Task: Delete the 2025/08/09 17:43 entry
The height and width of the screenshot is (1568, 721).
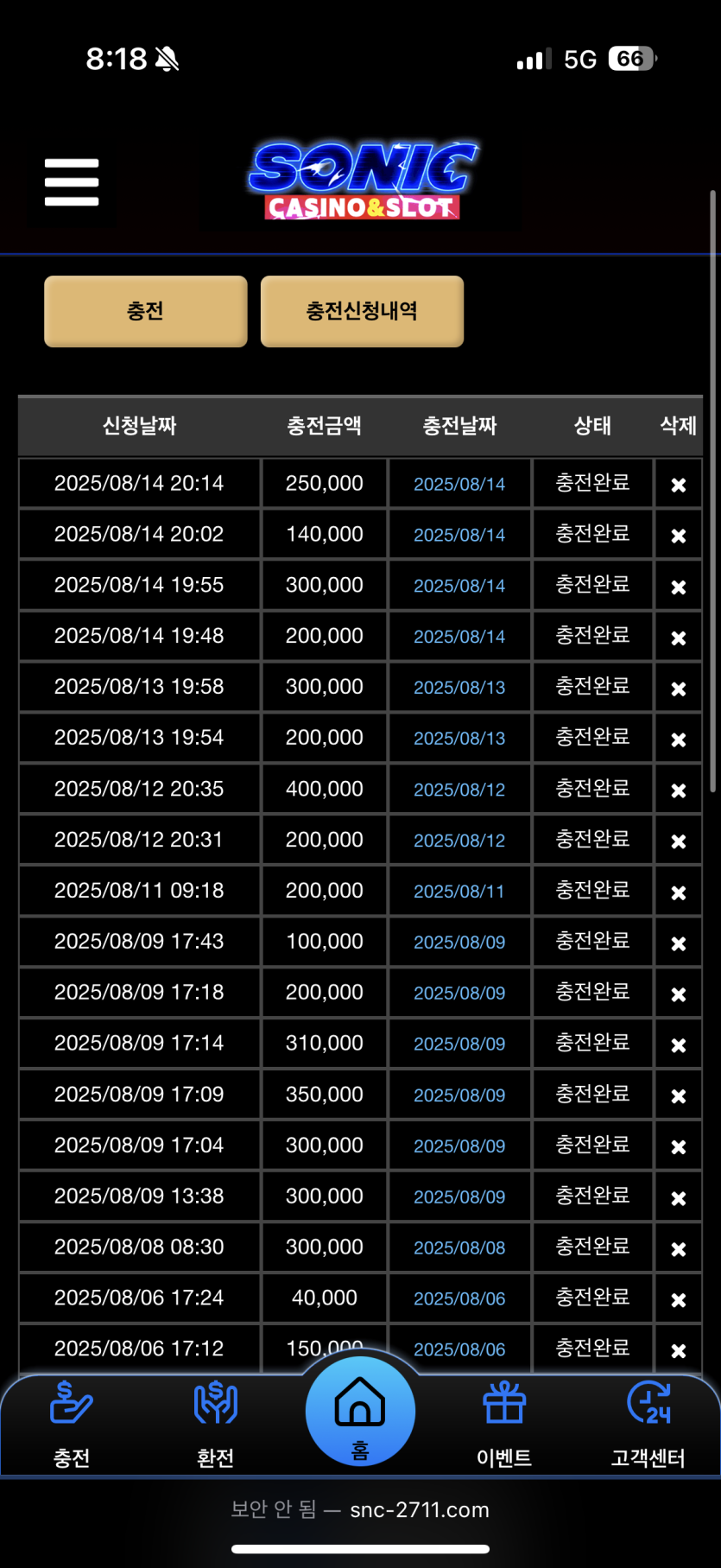Action: [679, 943]
